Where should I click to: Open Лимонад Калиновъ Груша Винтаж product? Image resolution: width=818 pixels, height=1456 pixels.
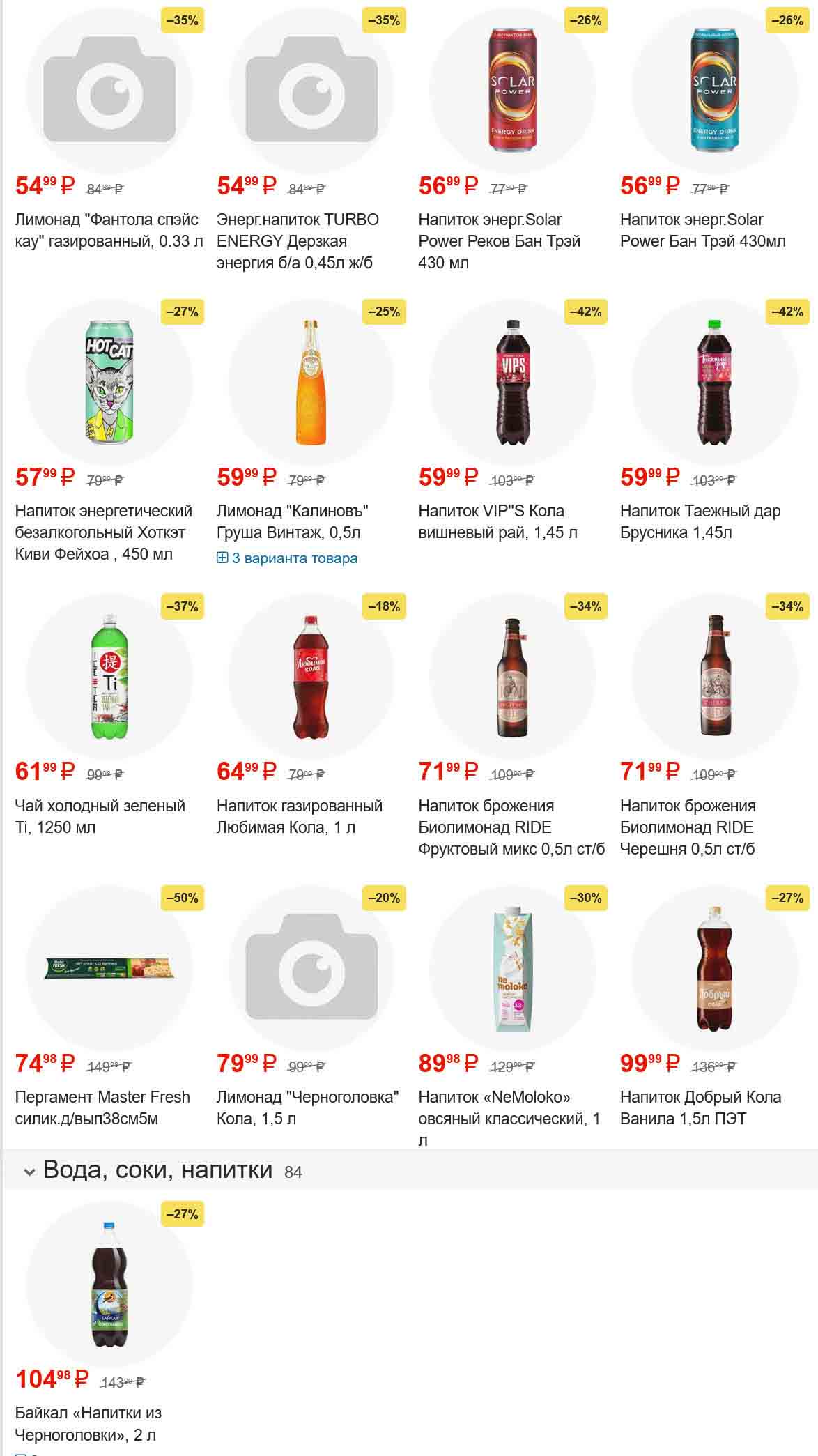pos(293,521)
